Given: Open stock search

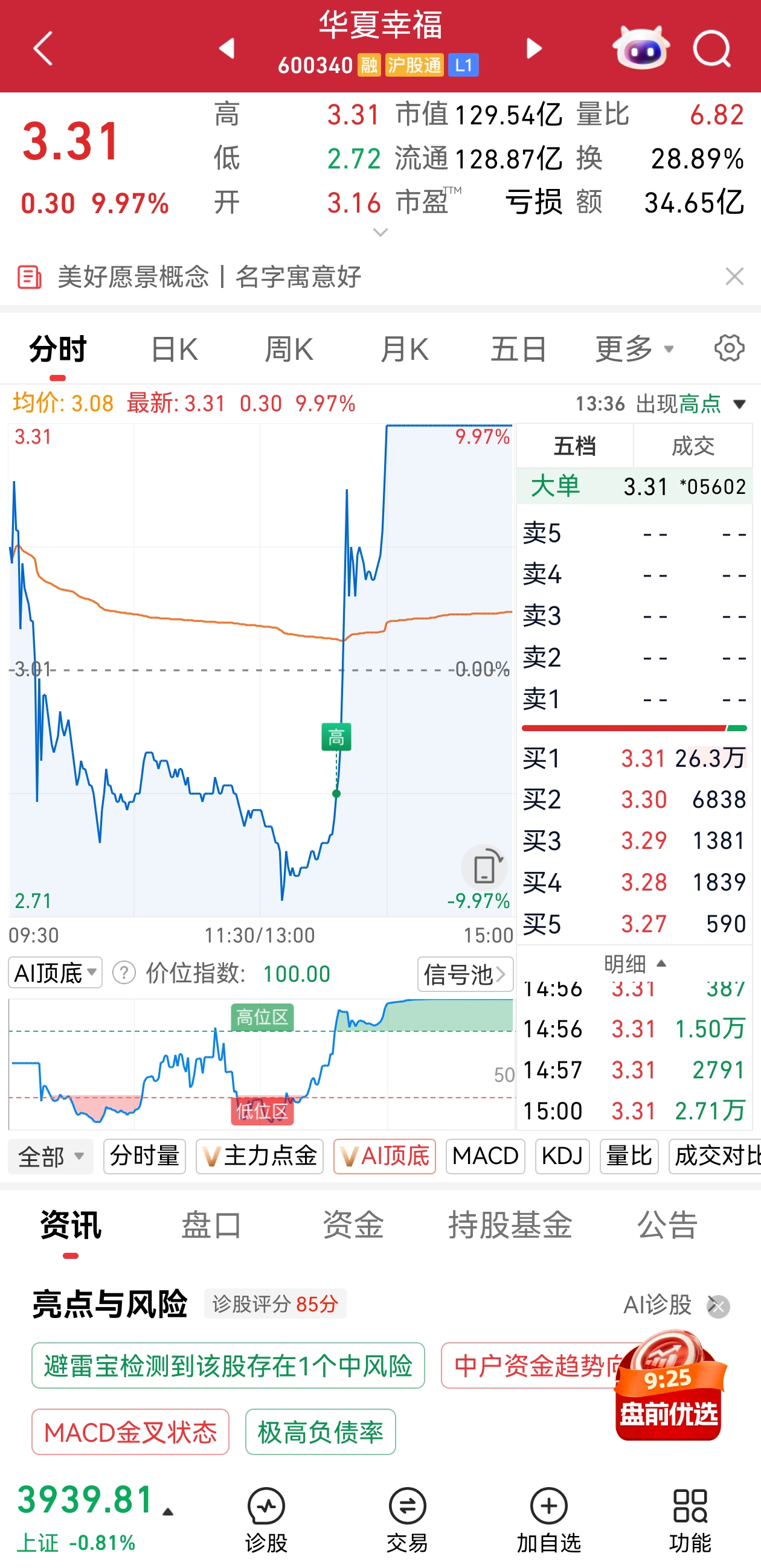Looking at the screenshot, I should click(711, 49).
